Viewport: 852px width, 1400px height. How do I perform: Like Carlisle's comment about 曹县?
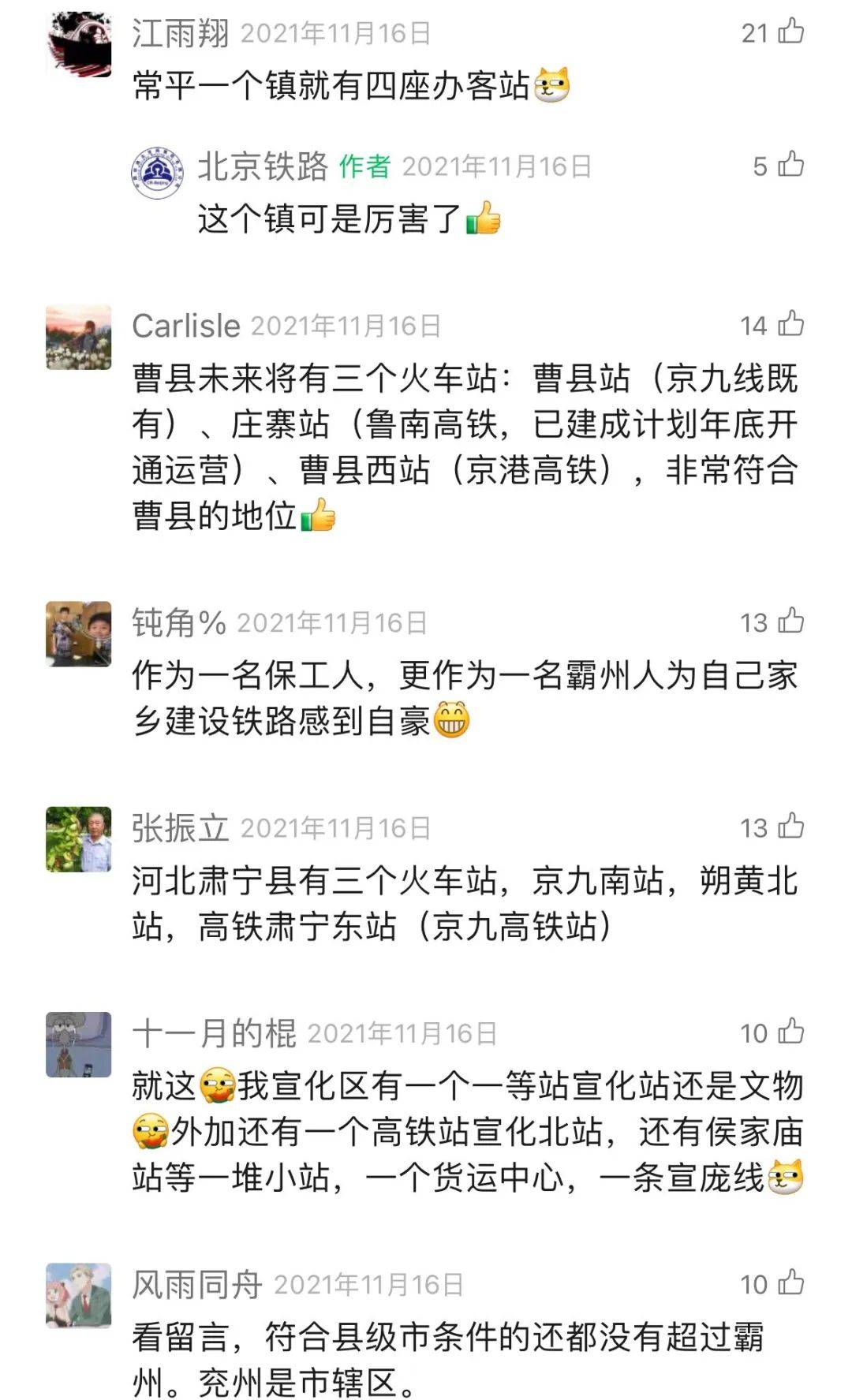click(x=790, y=324)
